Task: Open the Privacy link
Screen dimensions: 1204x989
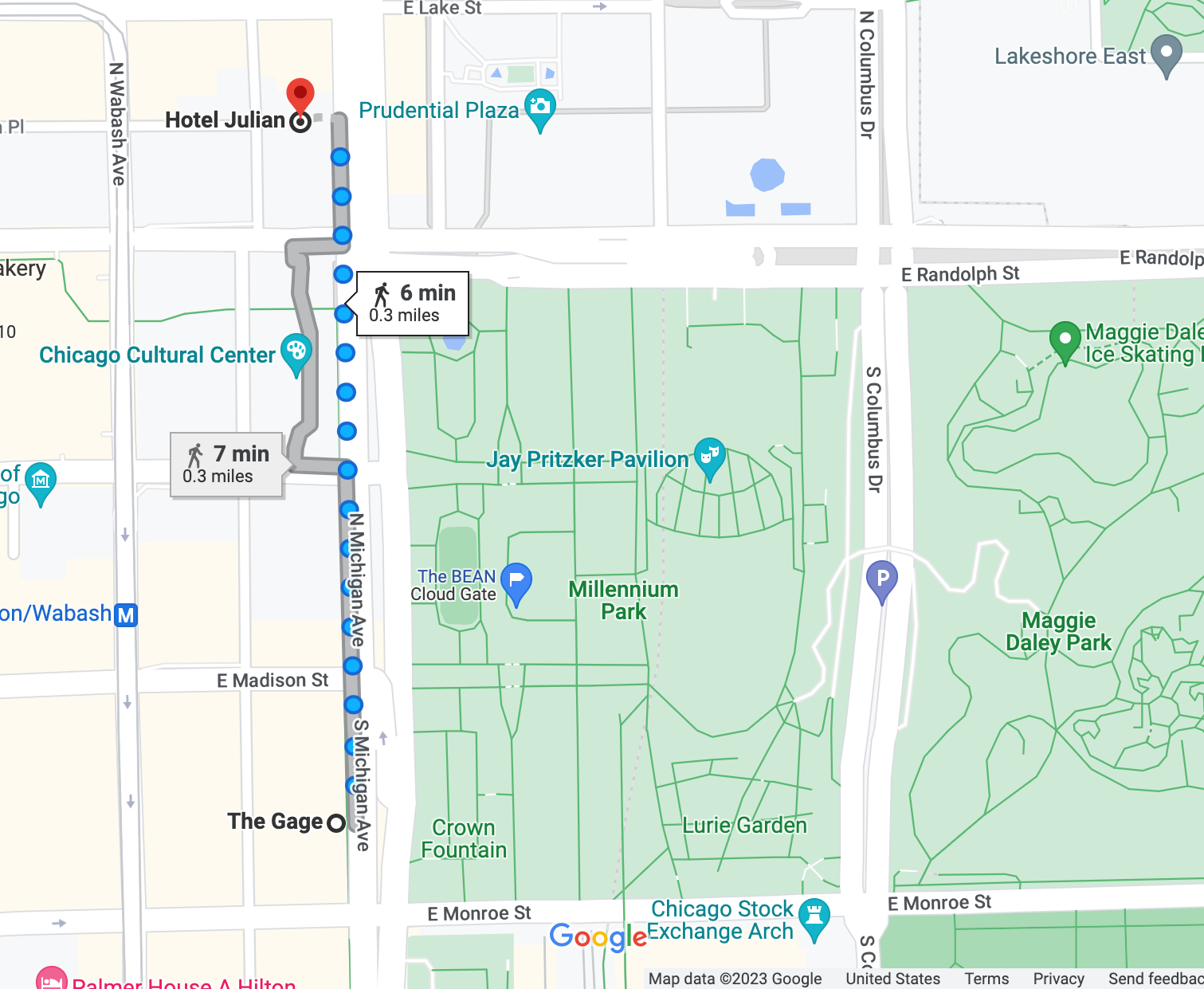Action: click(1058, 979)
